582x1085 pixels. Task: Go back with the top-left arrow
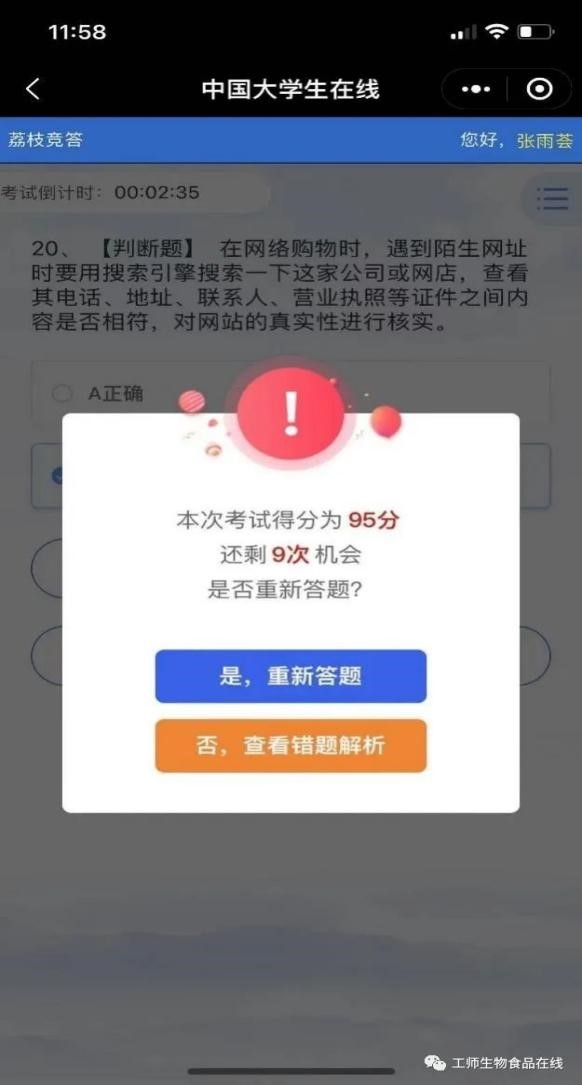pyautogui.click(x=33, y=89)
